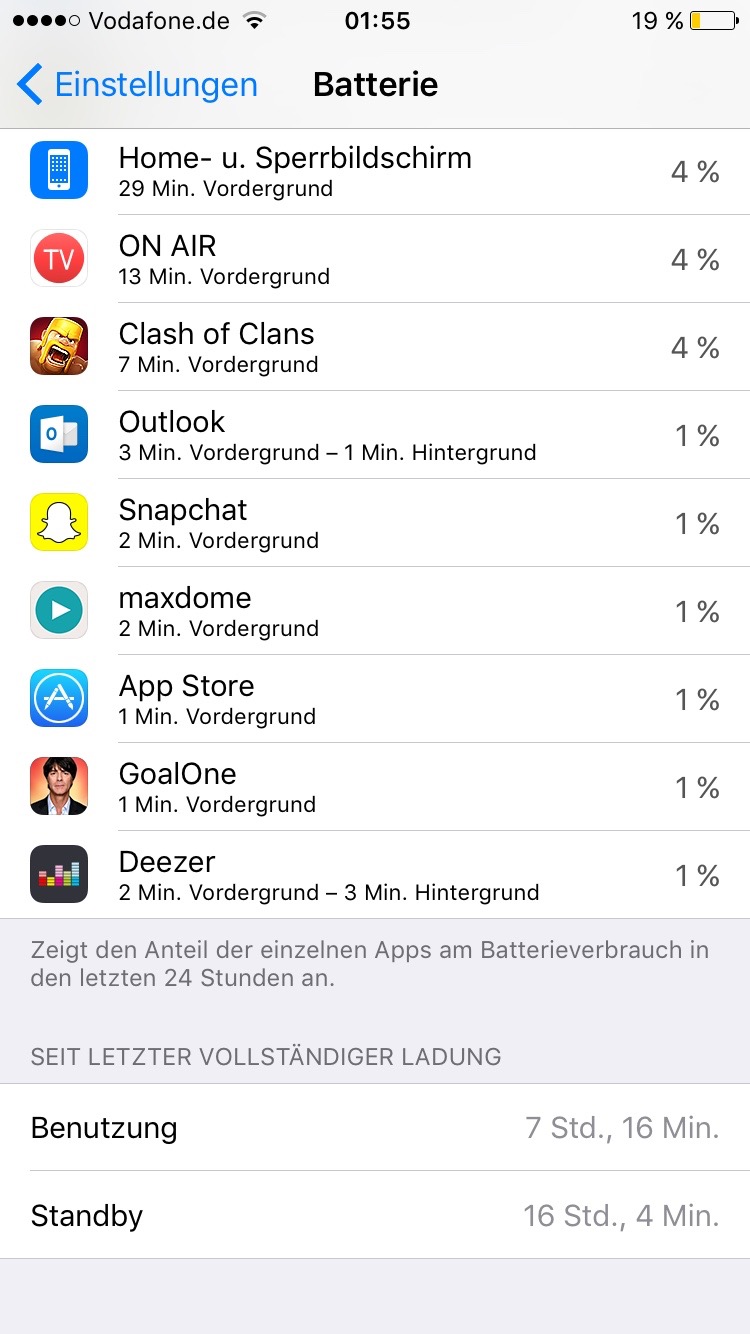Tap the Snapchat usage row
This screenshot has height=1334, width=750.
point(375,523)
